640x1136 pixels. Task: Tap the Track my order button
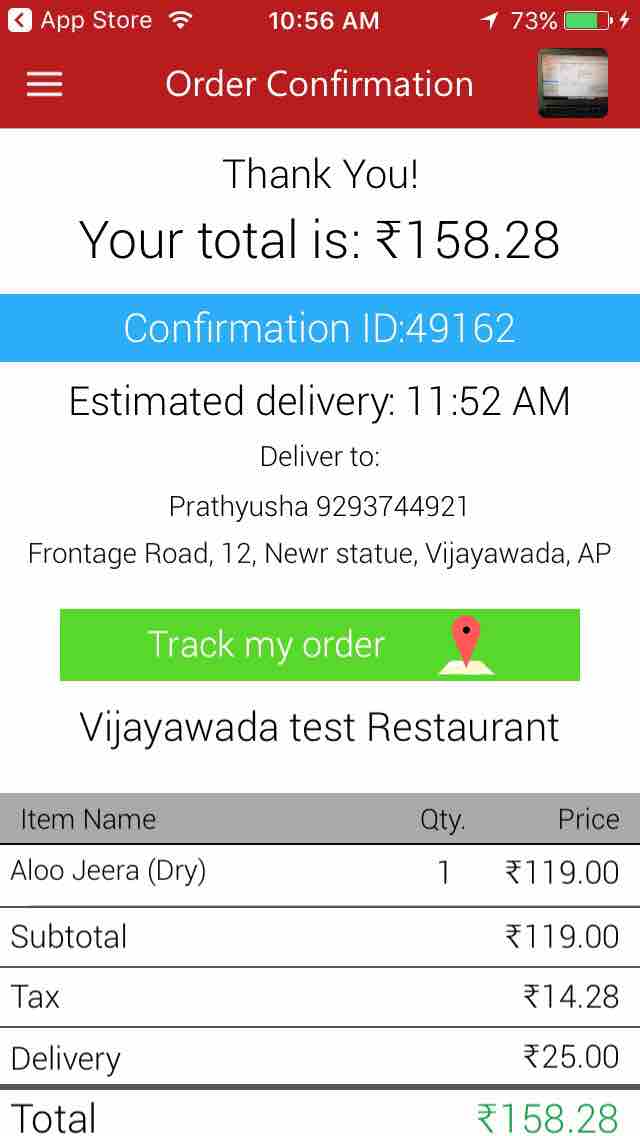pyautogui.click(x=320, y=645)
